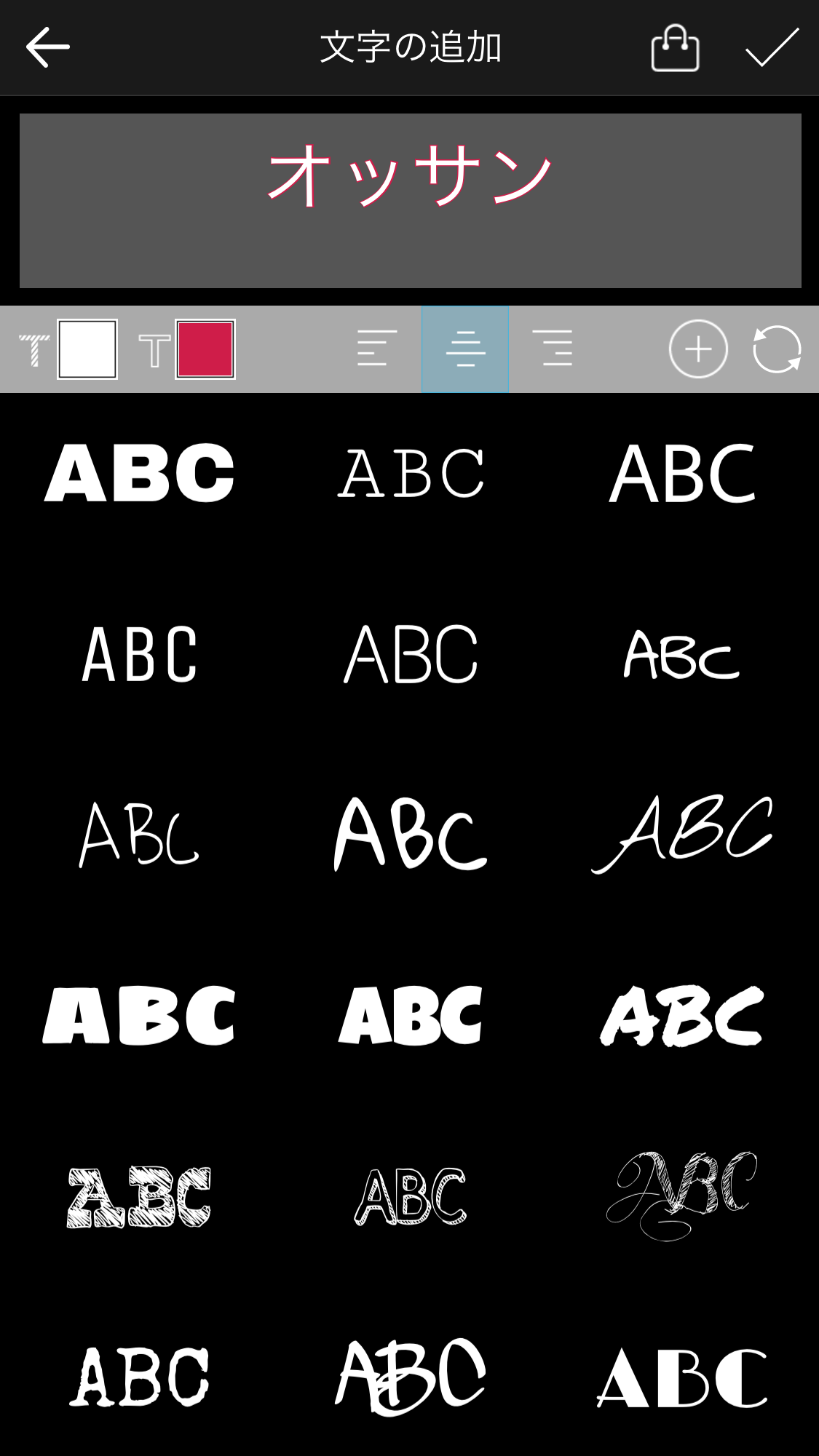This screenshot has width=819, height=1456.
Task: Align text to the right
Action: click(553, 349)
